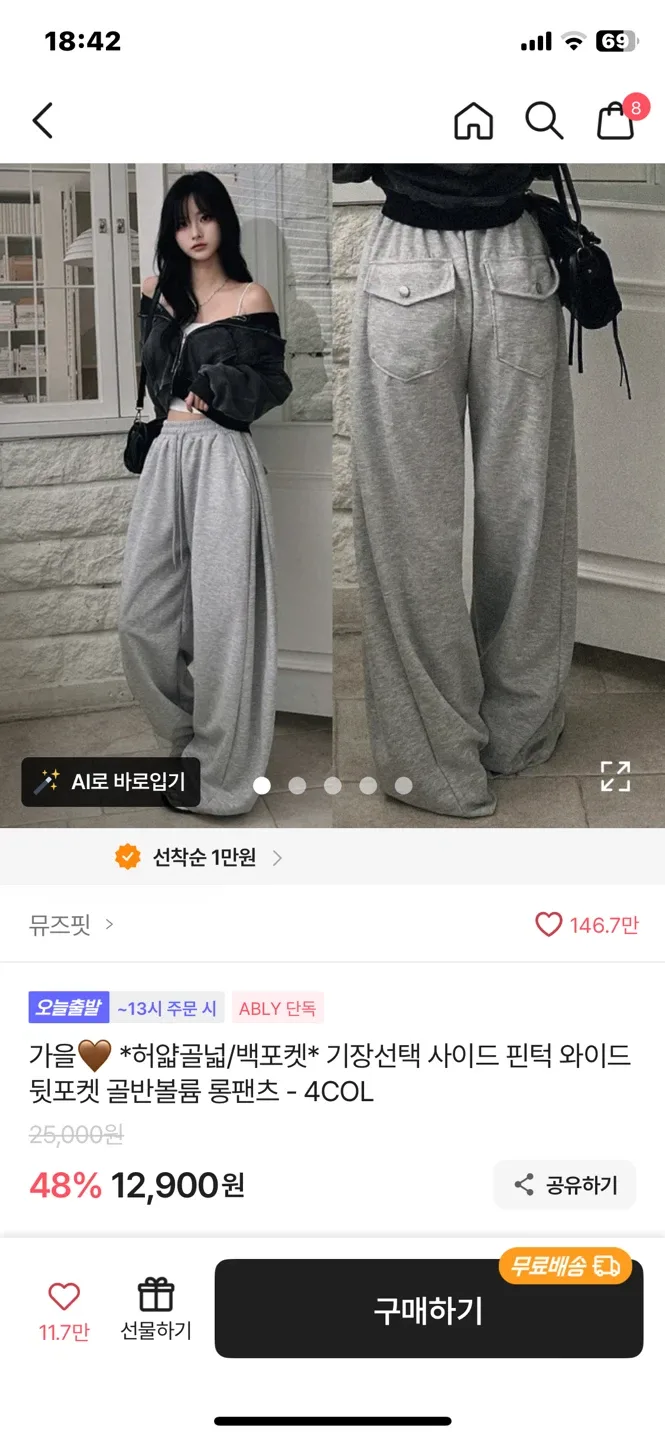Tap 구매하기 to purchase the pants
This screenshot has width=665, height=1440.
click(428, 1309)
